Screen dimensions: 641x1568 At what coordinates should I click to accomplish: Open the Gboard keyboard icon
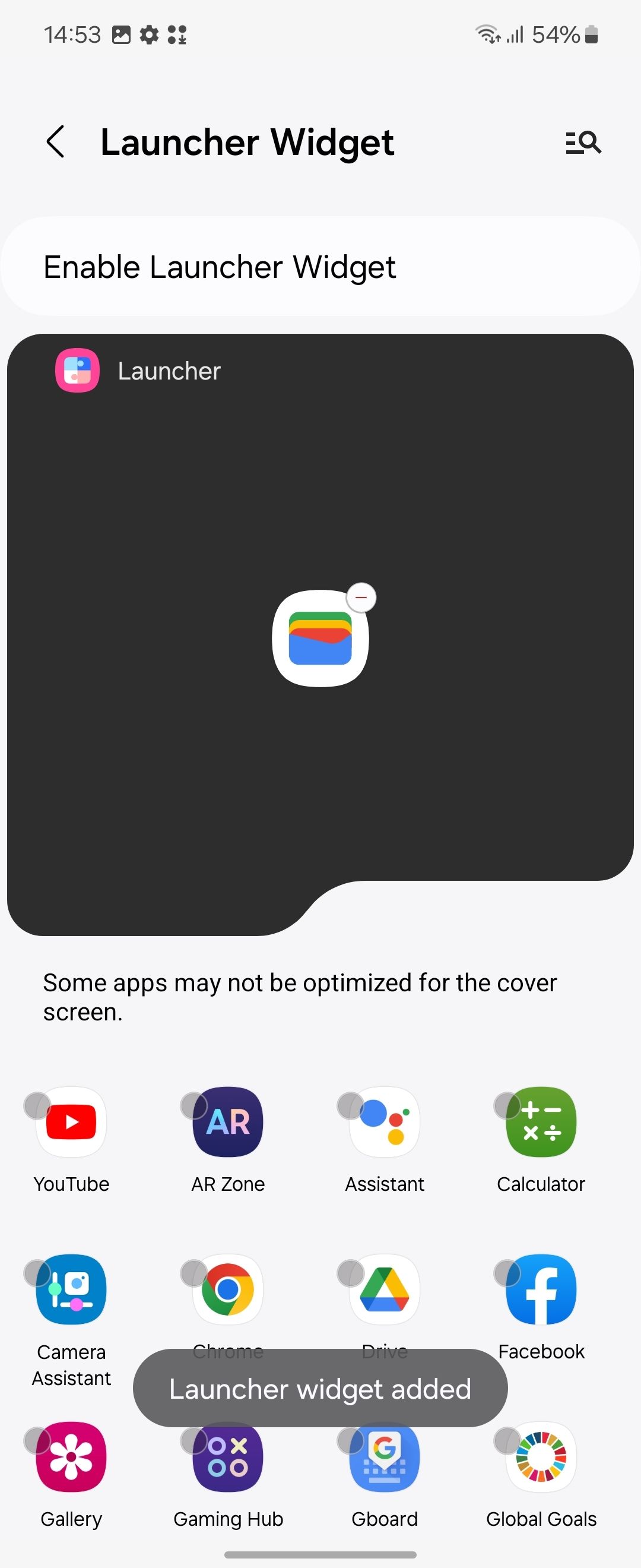coord(384,1456)
